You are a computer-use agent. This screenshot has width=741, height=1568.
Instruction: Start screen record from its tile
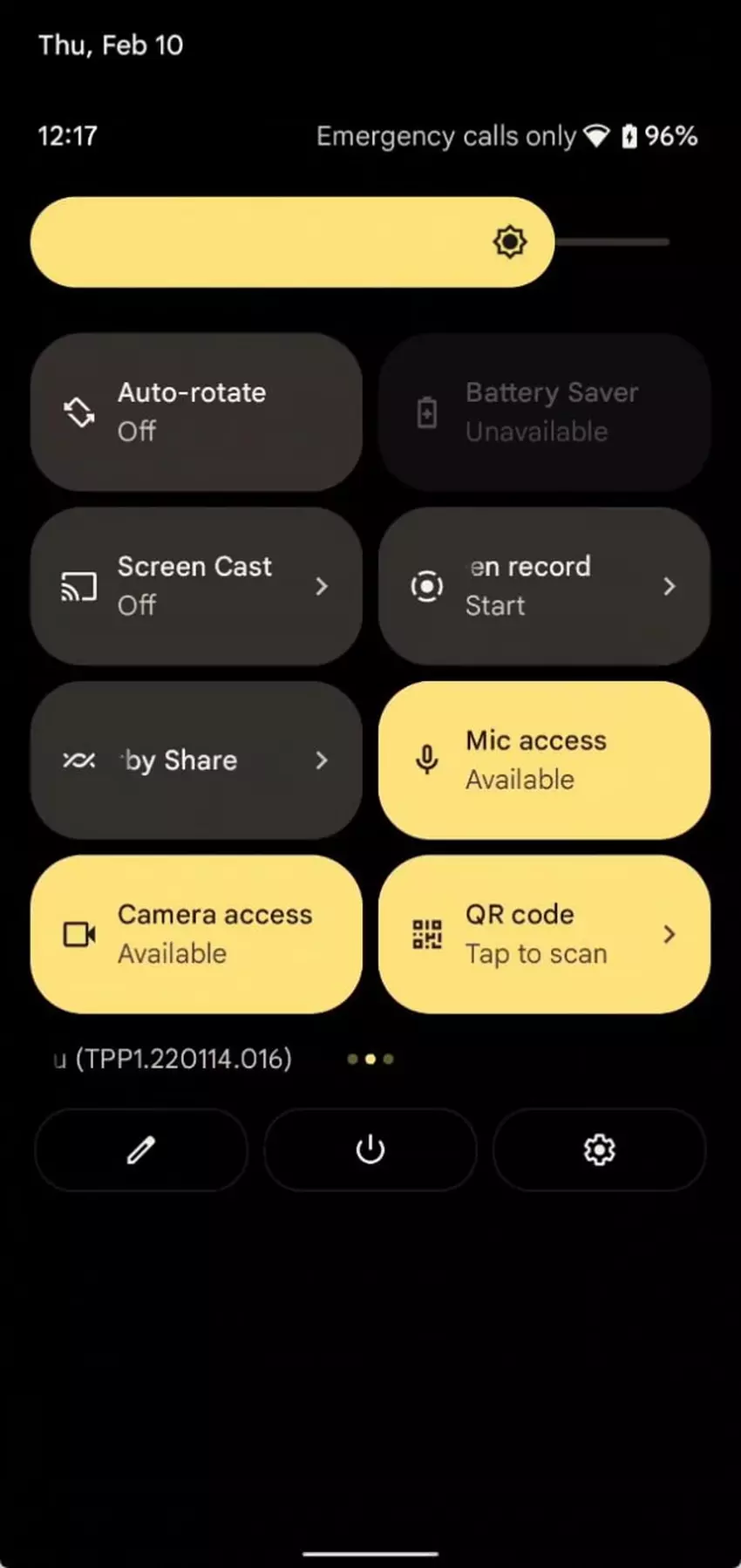point(544,586)
